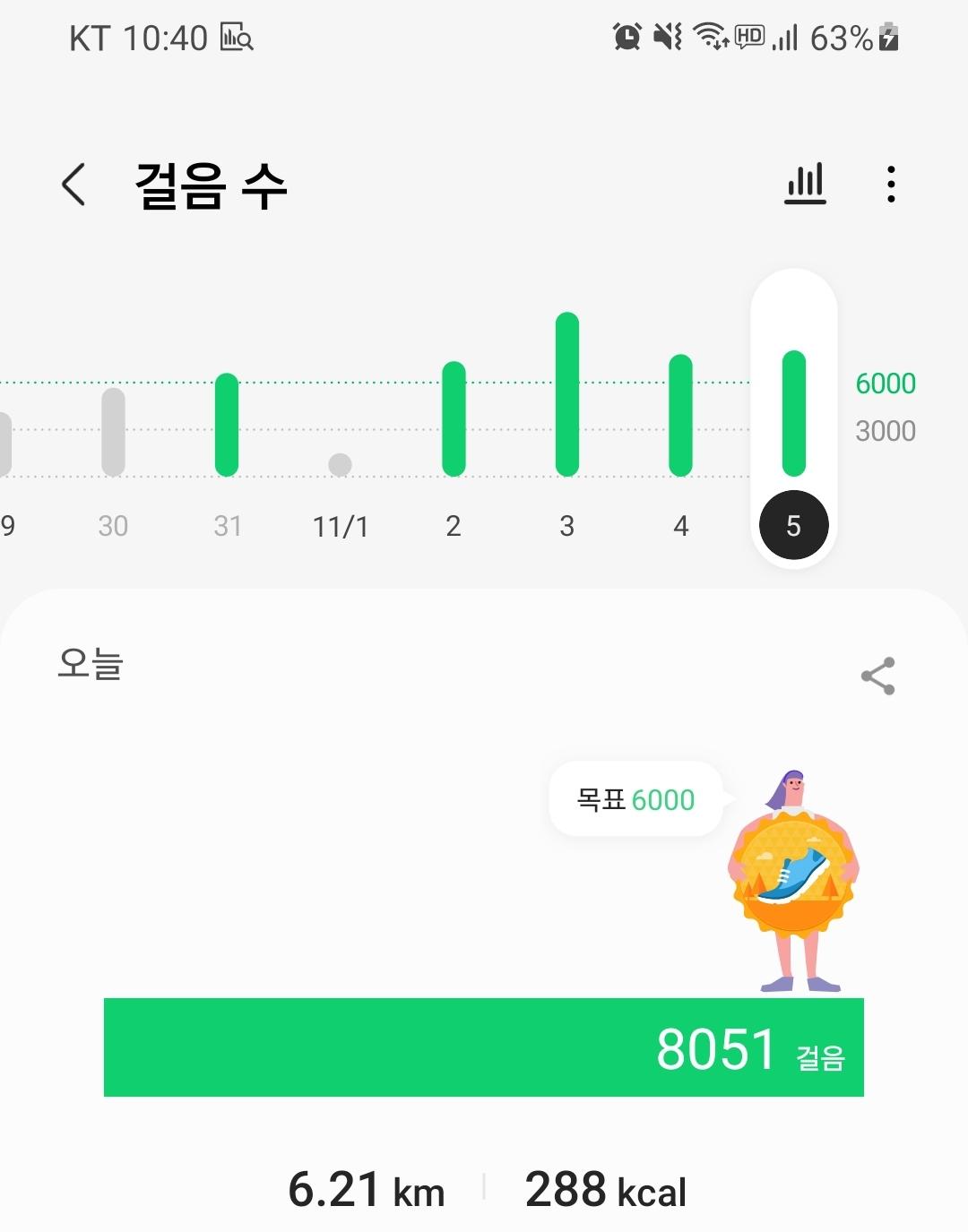The image size is (968, 1232).
Task: Tap the highlighted day 5 bar
Action: click(x=794, y=413)
